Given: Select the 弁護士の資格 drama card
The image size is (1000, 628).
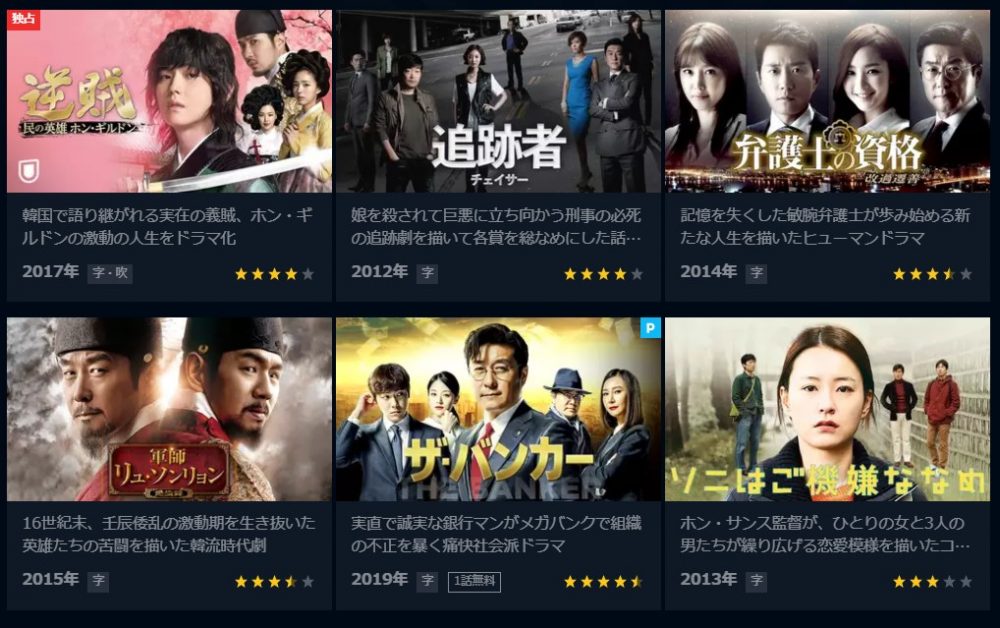Looking at the screenshot, I should tap(827, 102).
